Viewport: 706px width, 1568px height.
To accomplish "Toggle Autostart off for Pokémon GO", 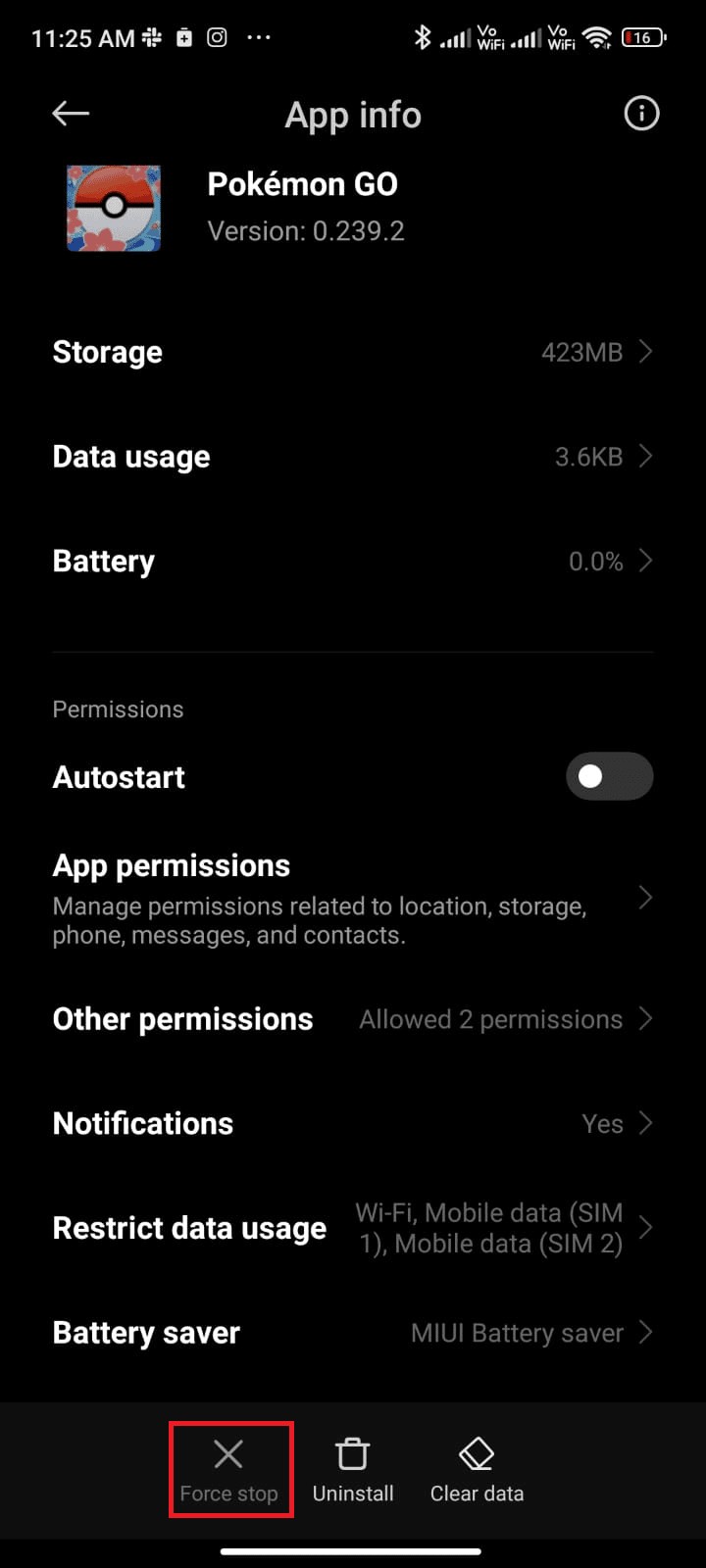I will (x=609, y=776).
